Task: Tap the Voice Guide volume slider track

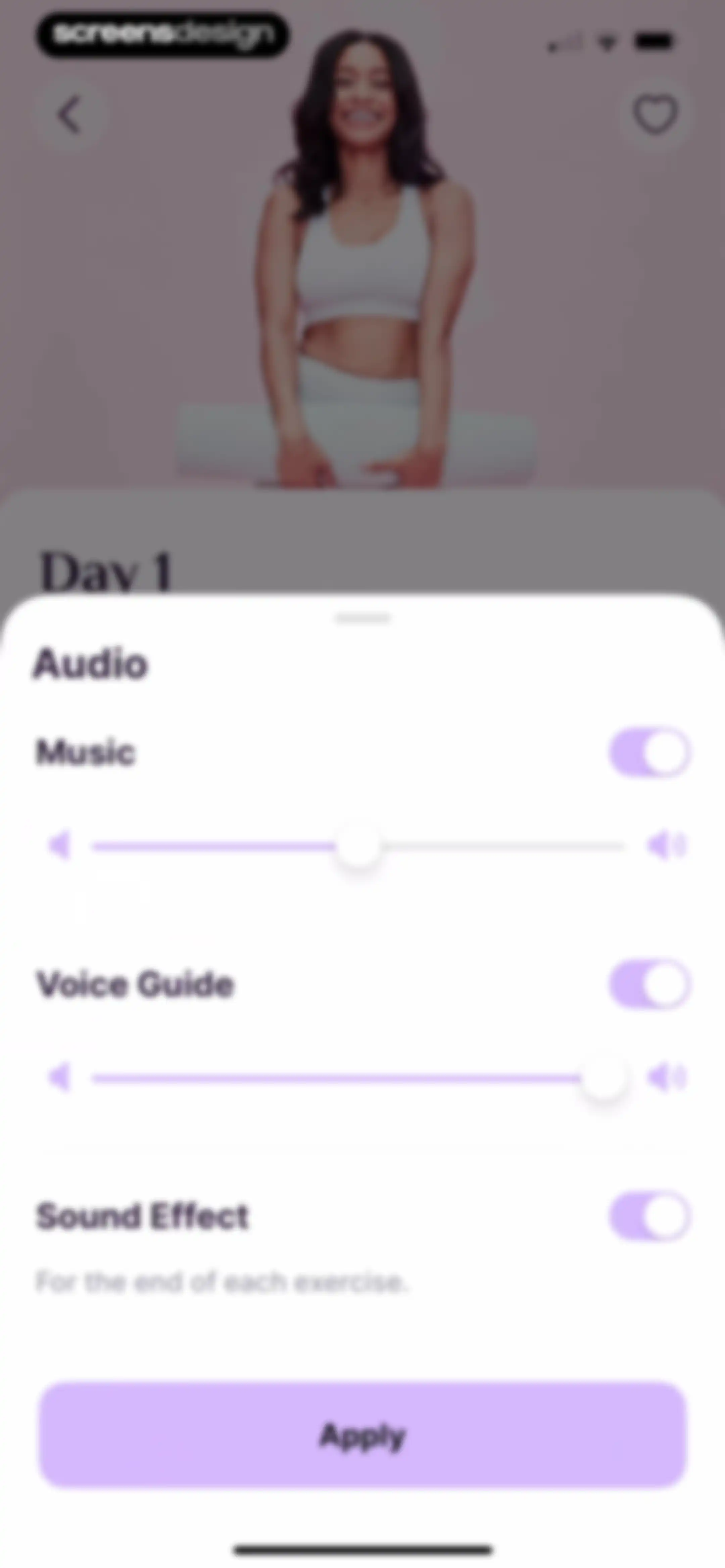Action: point(358,1078)
